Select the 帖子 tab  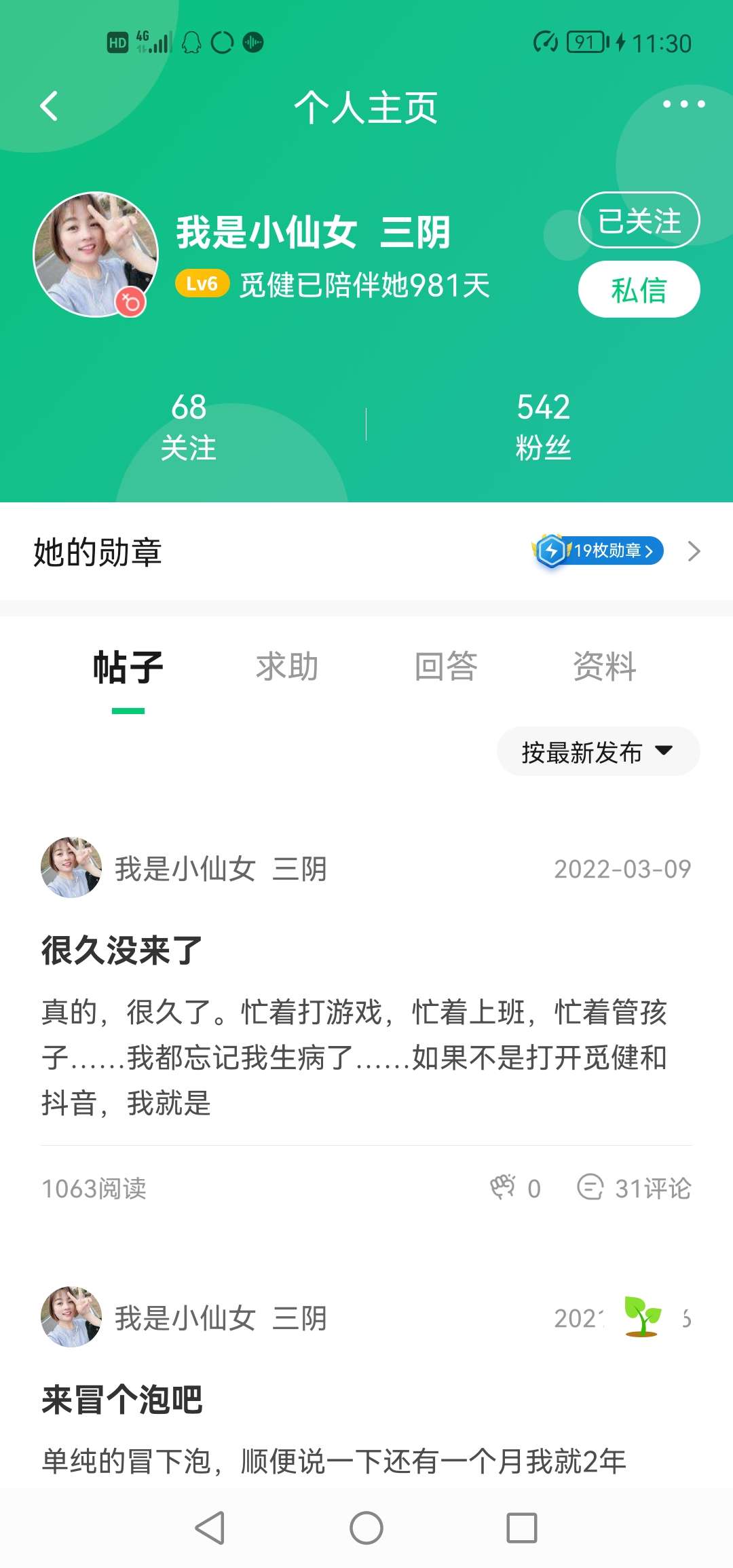point(128,667)
